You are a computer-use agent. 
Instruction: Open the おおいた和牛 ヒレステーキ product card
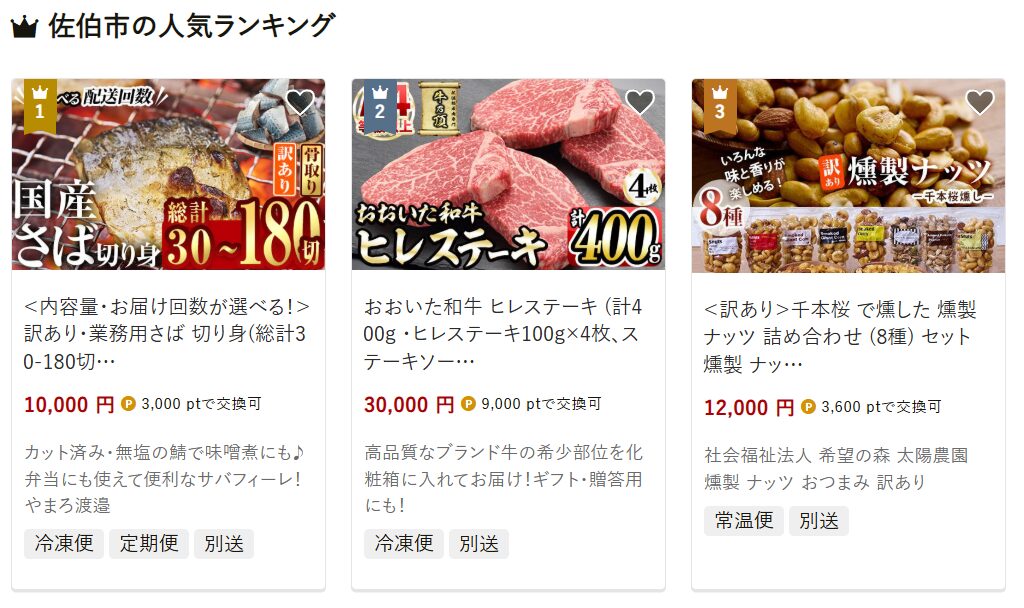pyautogui.click(x=507, y=333)
